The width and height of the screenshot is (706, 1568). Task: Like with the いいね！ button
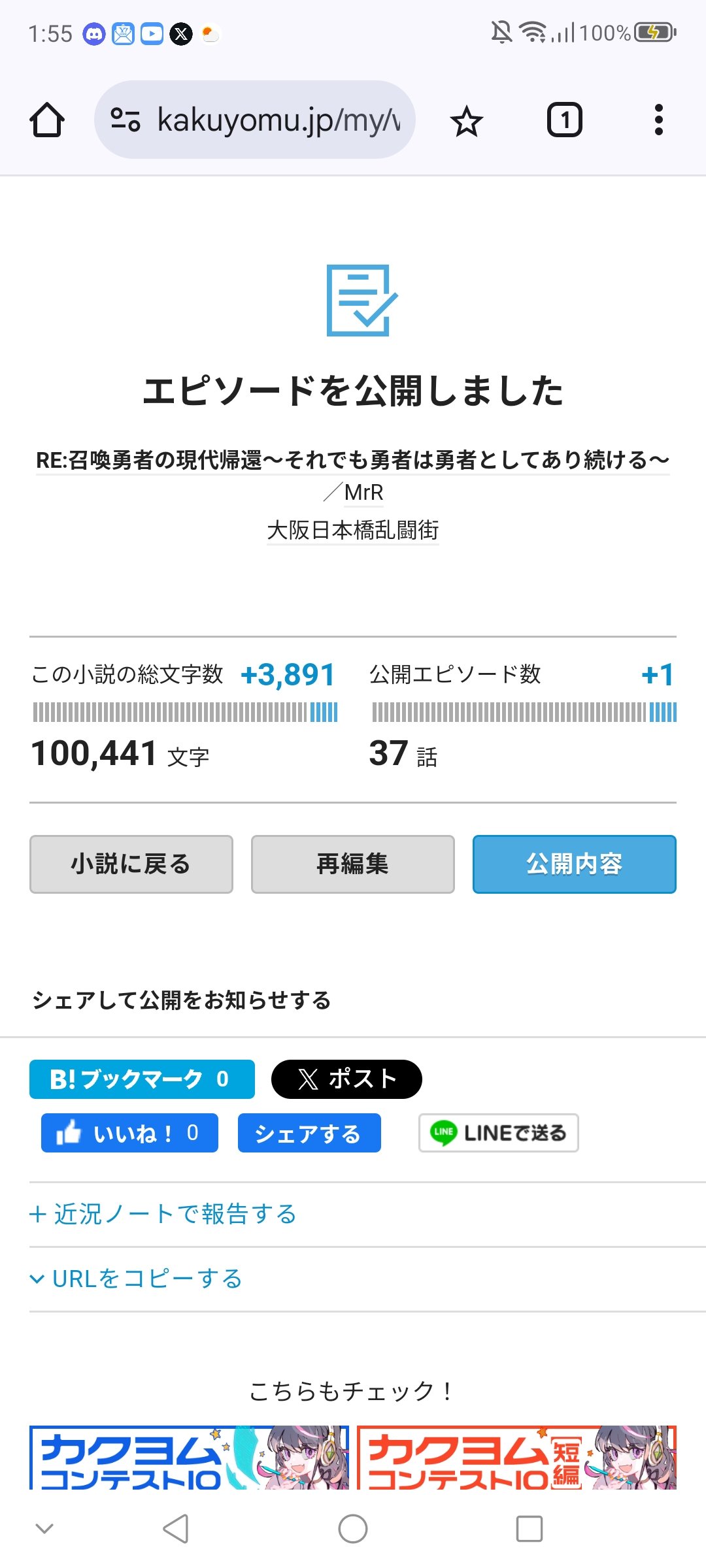pos(129,1133)
